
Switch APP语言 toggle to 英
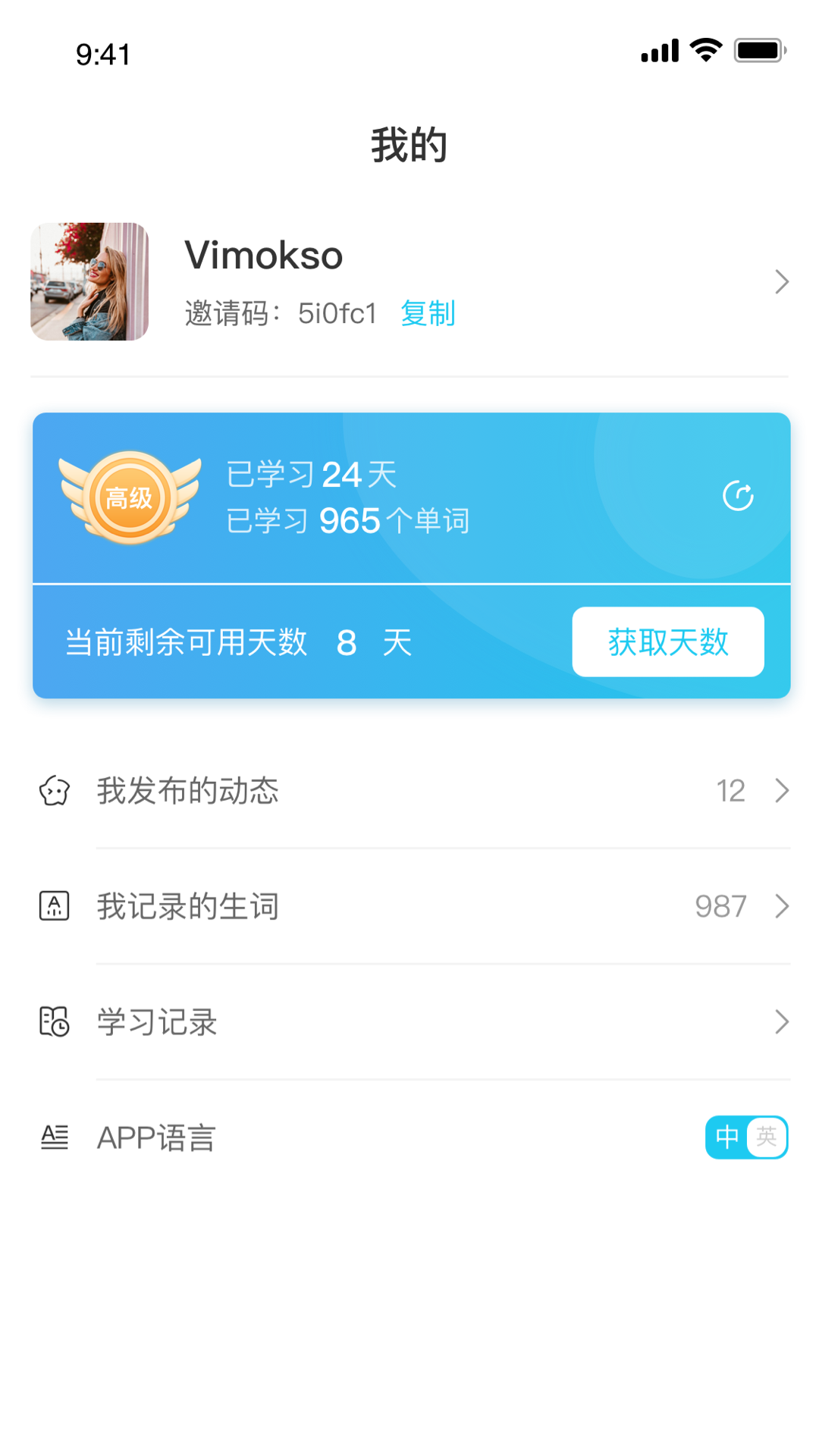click(x=767, y=1137)
